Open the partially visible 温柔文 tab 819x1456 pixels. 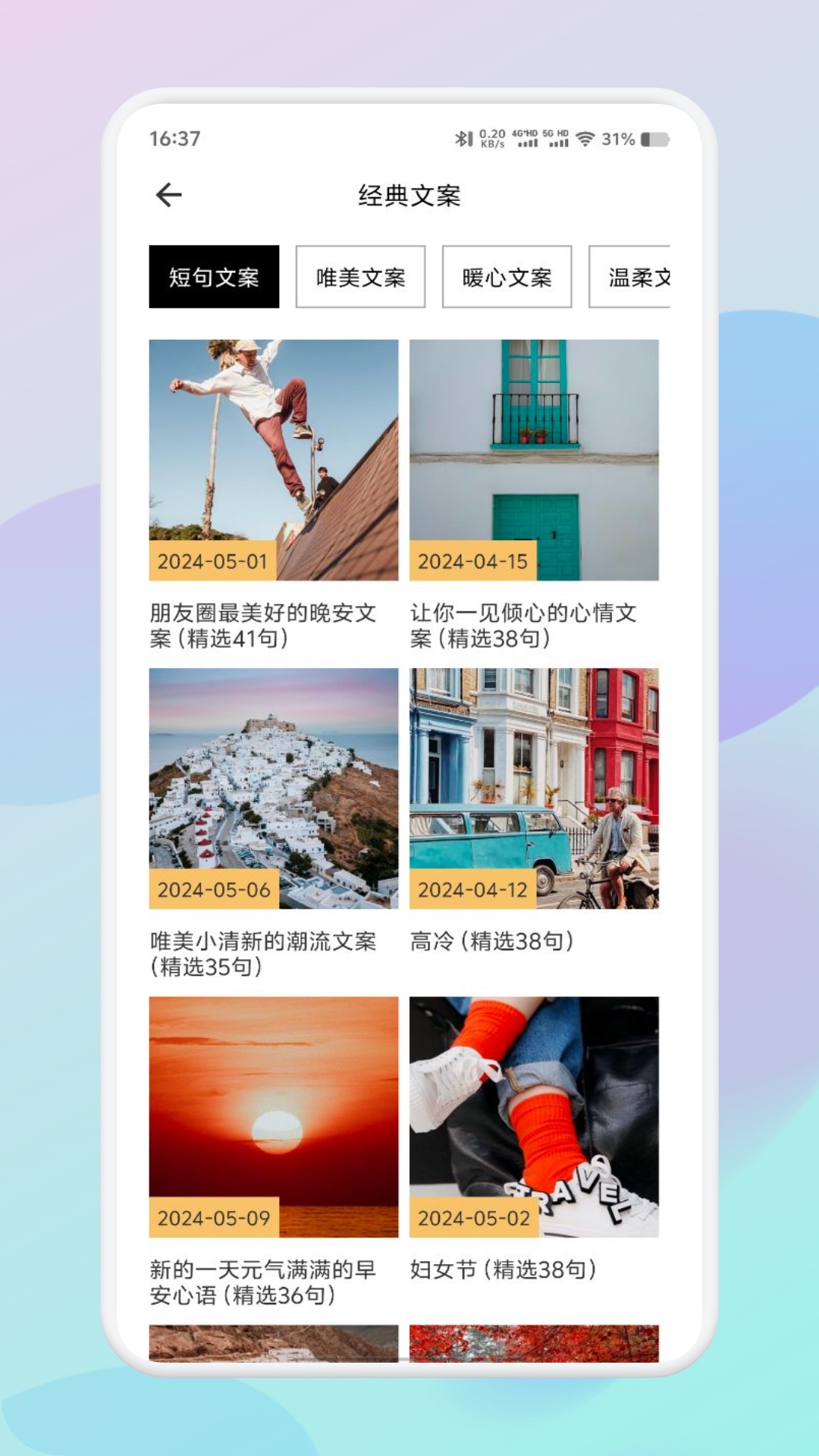(631, 277)
